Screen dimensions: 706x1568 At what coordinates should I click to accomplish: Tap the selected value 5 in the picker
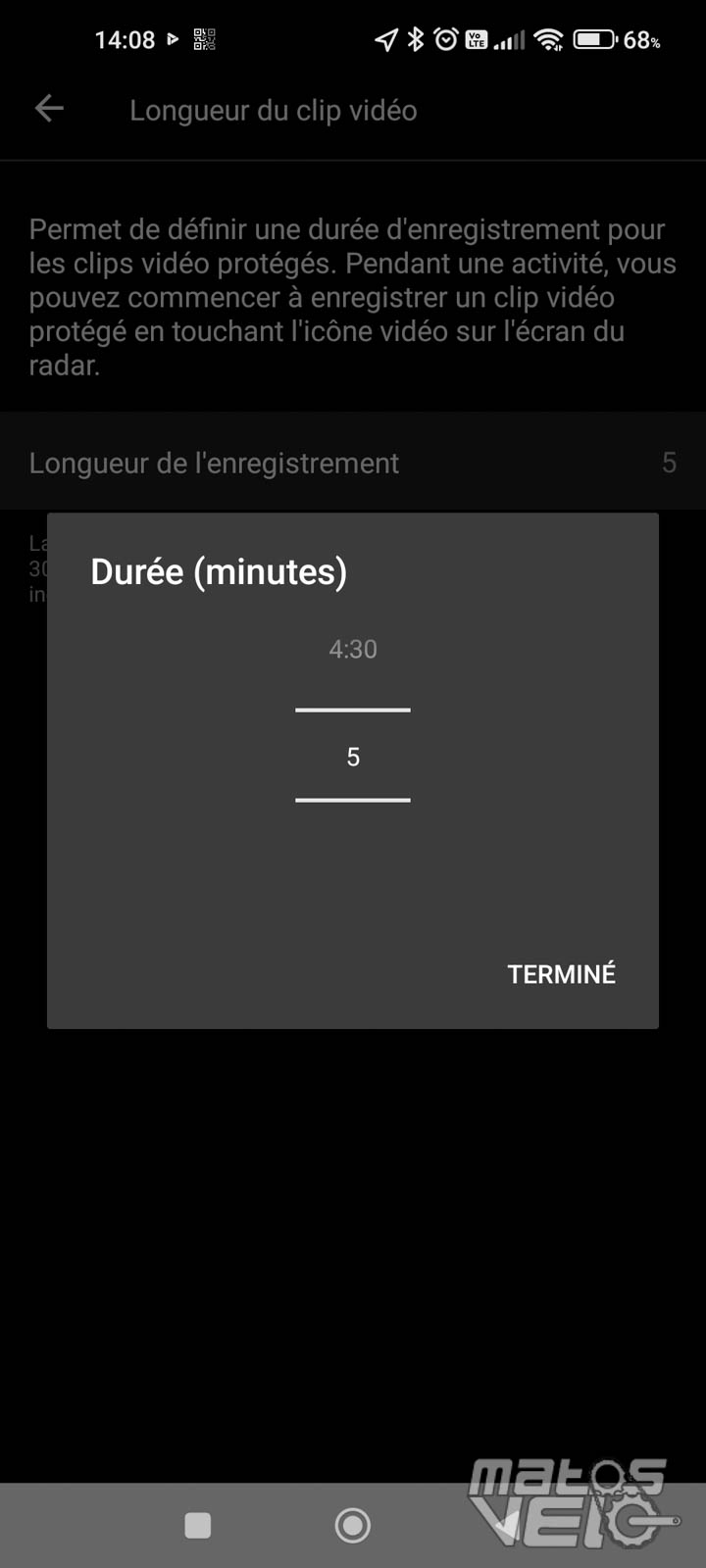[353, 757]
